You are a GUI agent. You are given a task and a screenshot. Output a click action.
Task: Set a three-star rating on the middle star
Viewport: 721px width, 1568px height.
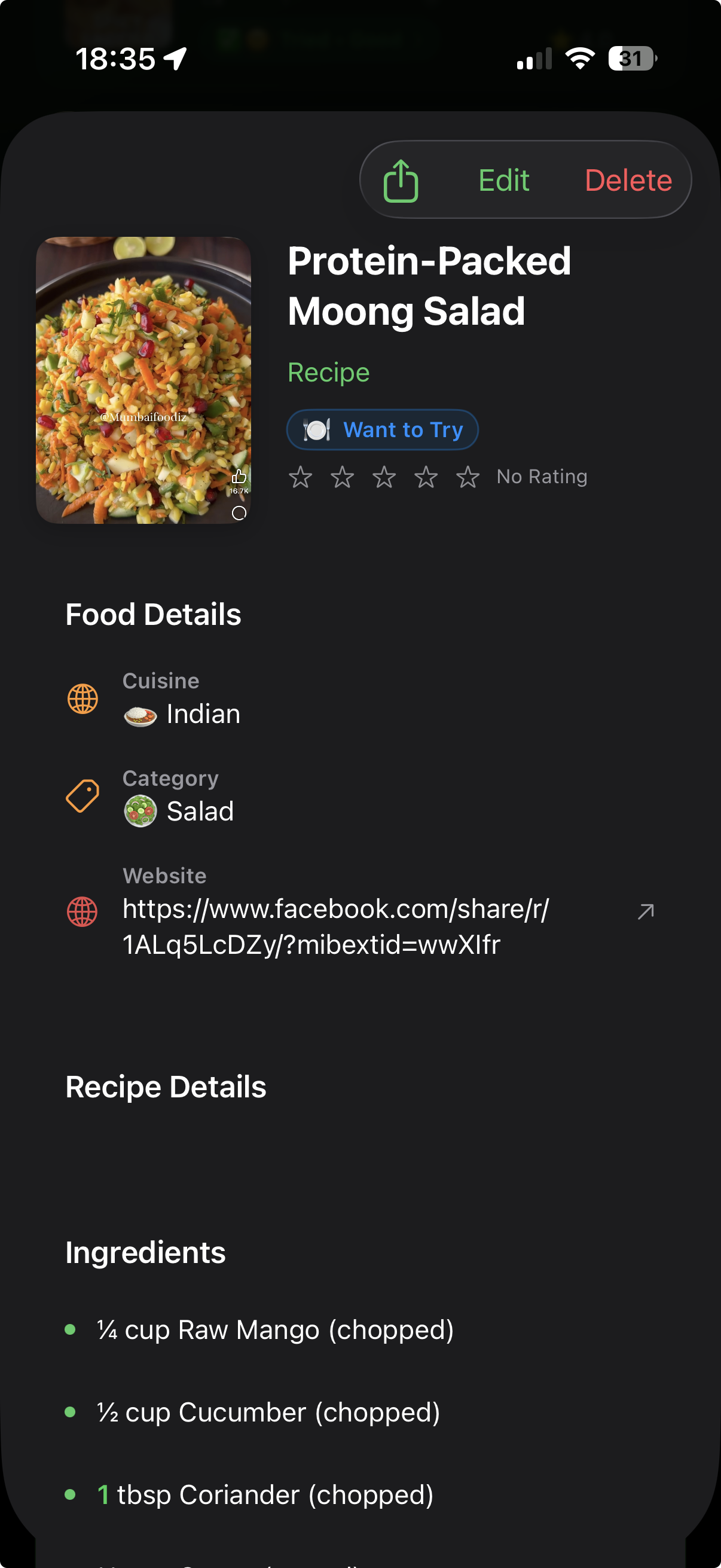point(384,477)
